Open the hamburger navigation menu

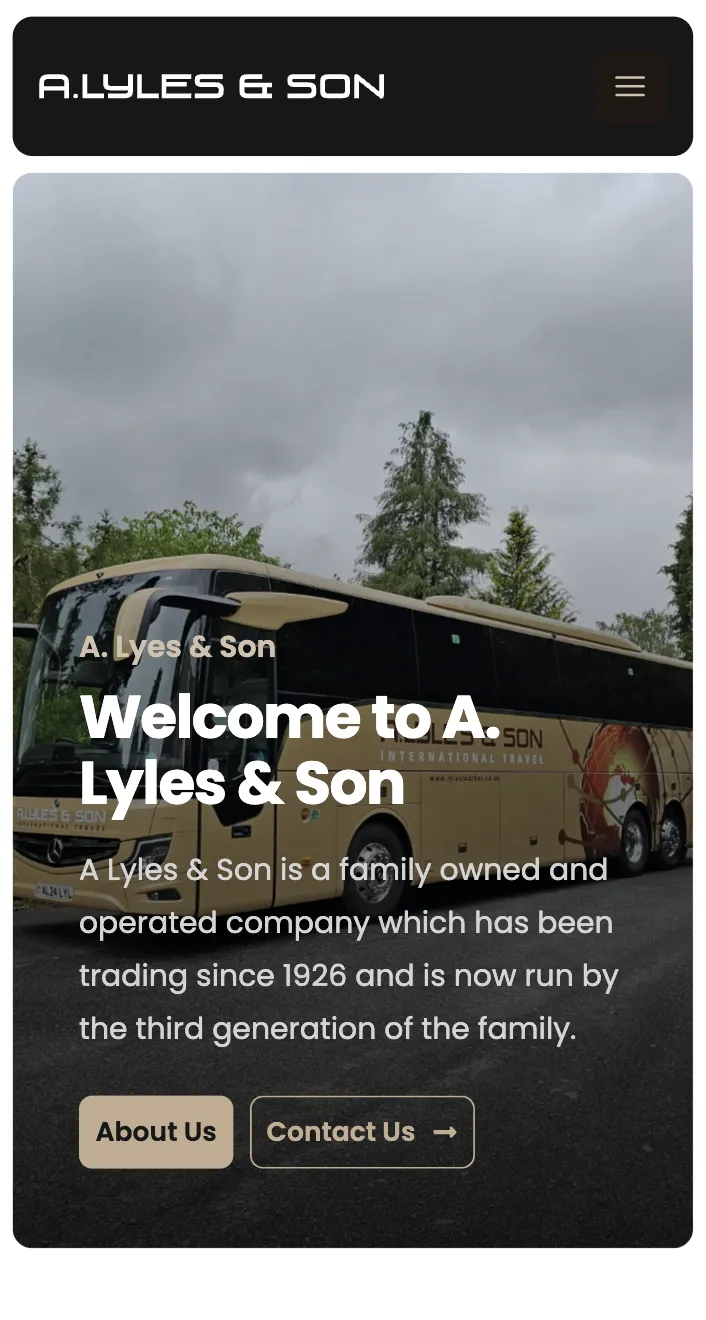point(630,87)
